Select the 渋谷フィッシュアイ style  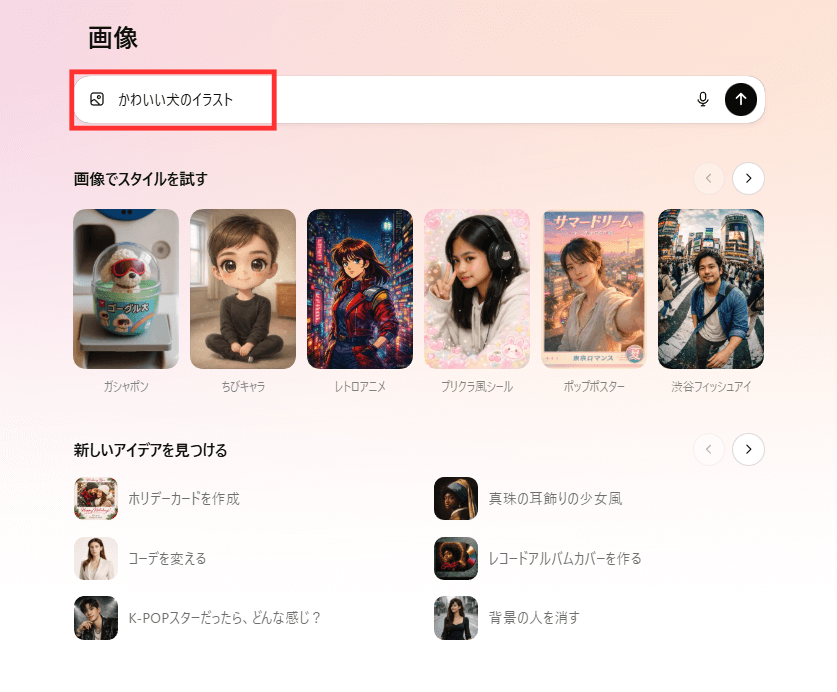pos(711,289)
